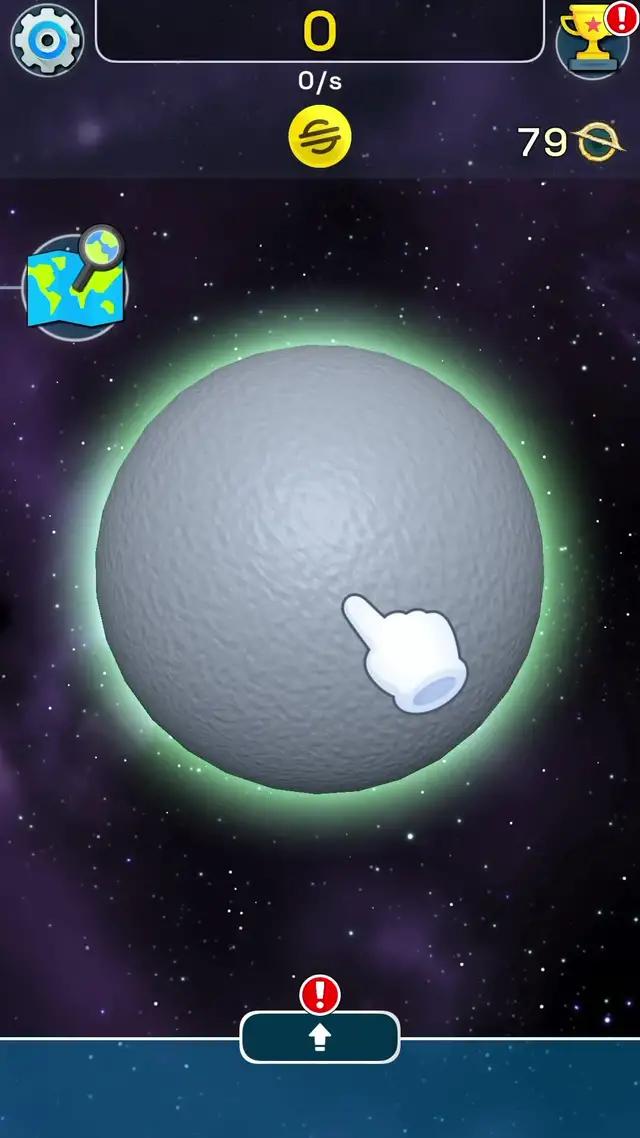Open the world map explorer
640x1138 pixels.
75,285
